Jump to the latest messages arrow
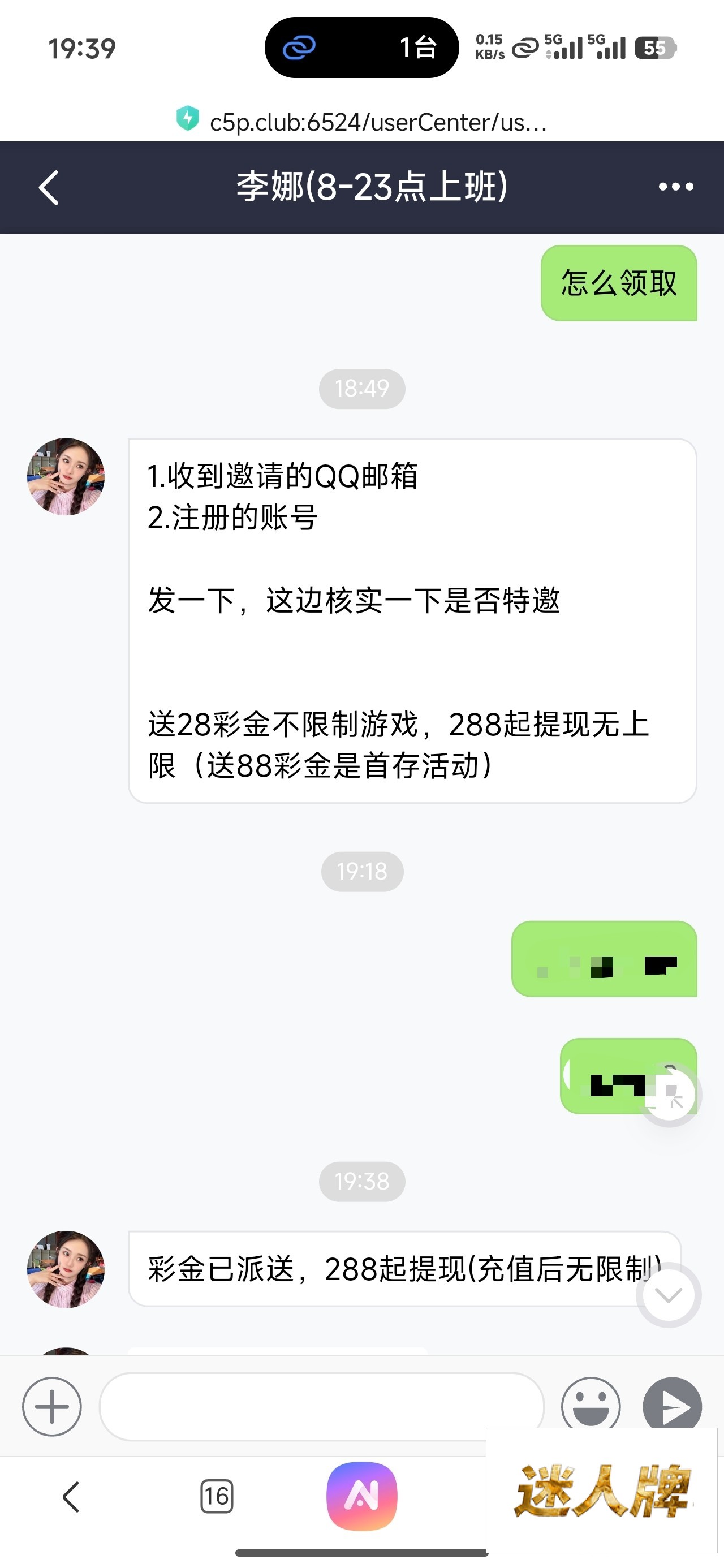Image resolution: width=724 pixels, height=1568 pixels. (x=669, y=1295)
